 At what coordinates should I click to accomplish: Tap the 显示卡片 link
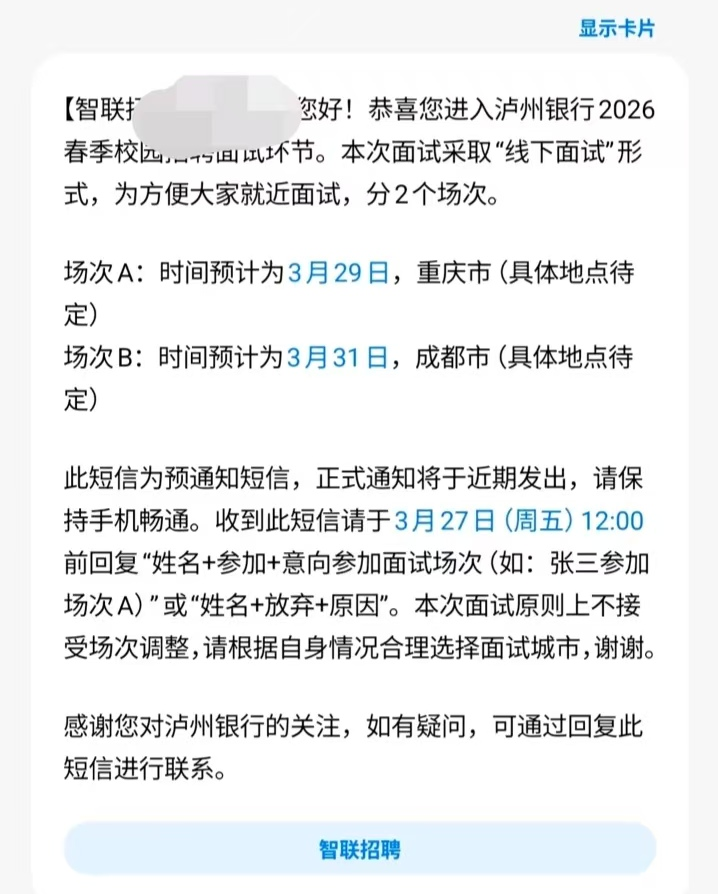(617, 28)
